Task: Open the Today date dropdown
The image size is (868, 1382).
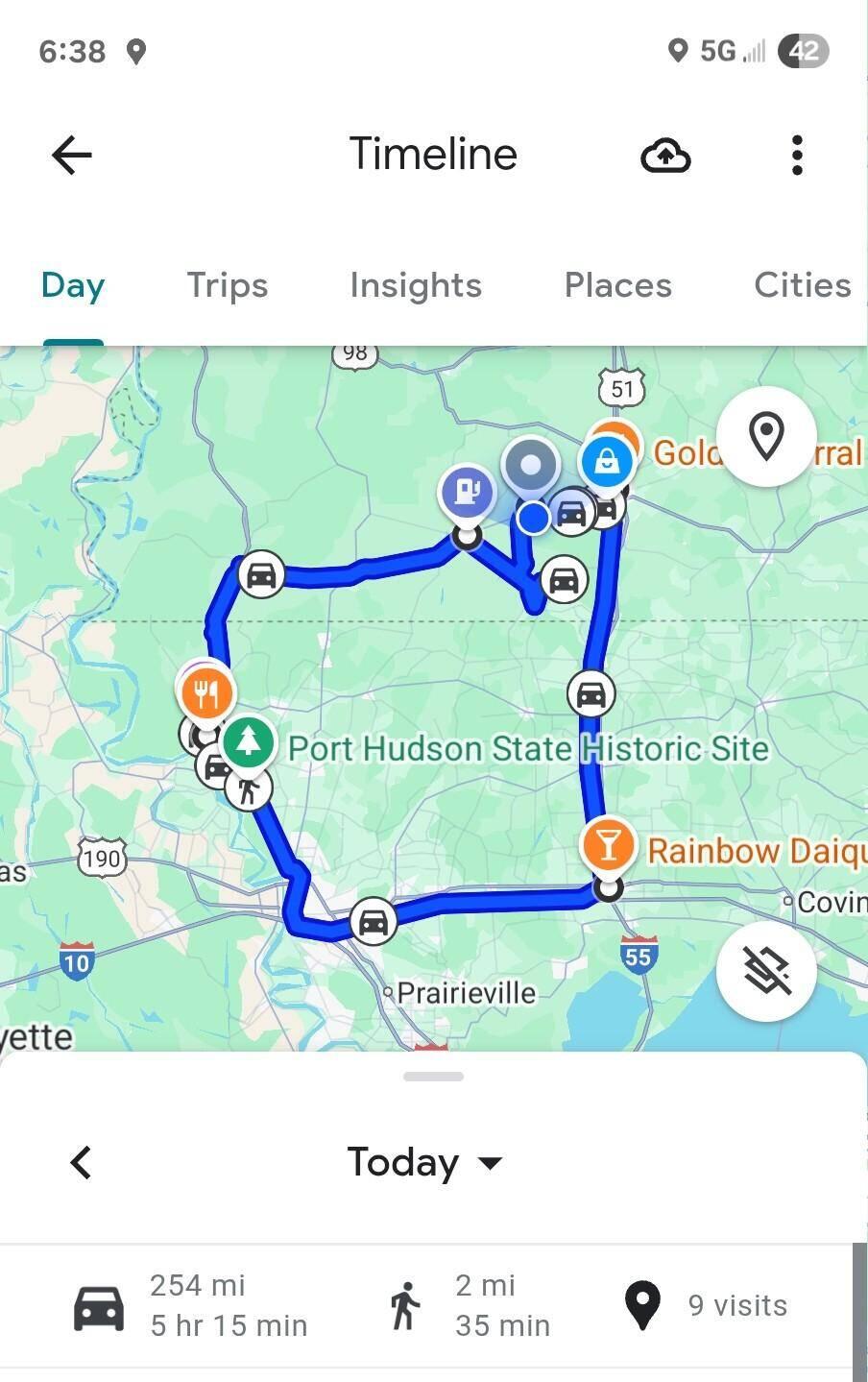Action: (x=424, y=1162)
